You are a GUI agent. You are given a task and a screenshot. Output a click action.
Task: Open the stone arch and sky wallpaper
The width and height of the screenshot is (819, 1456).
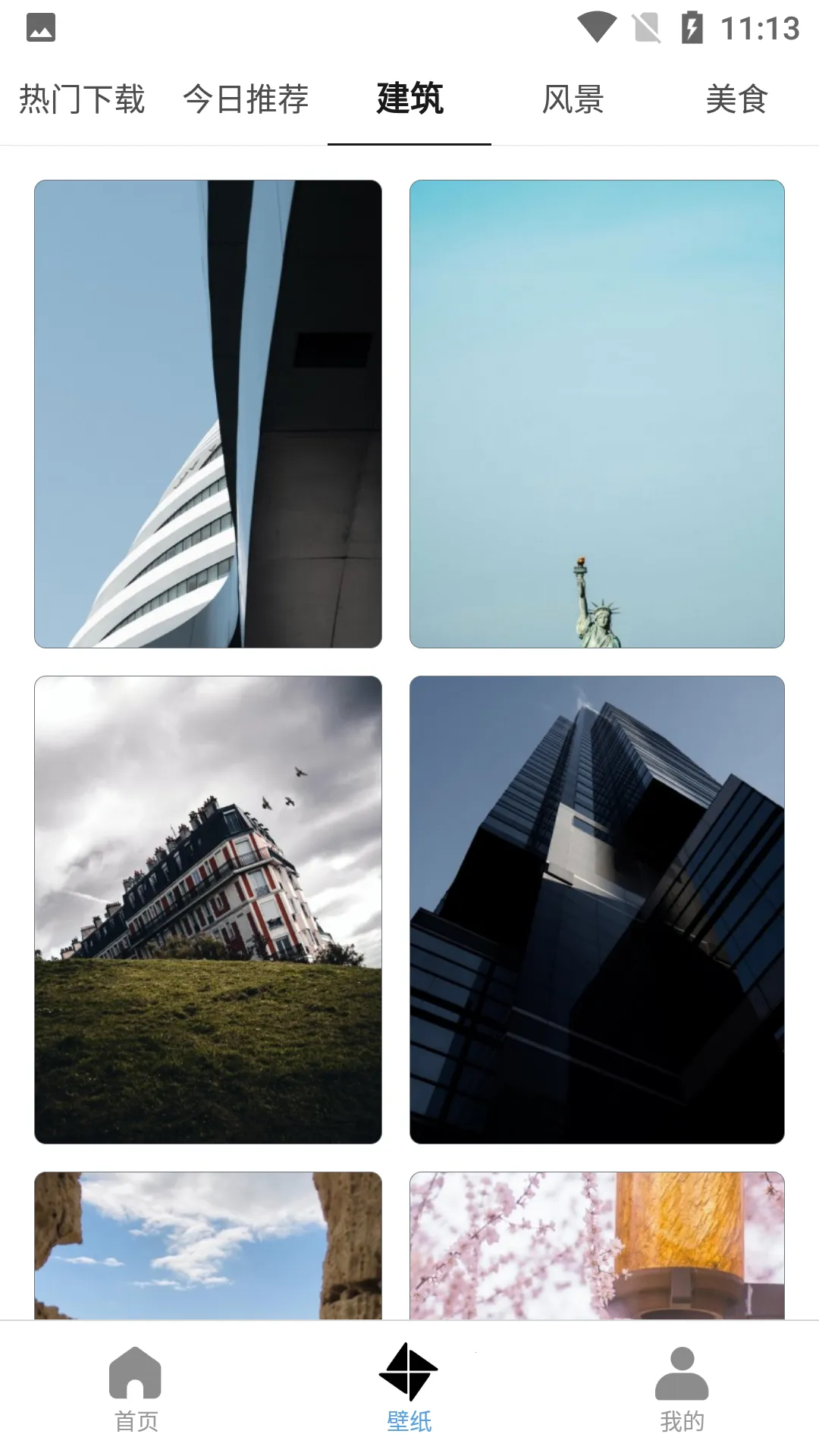(208, 1245)
